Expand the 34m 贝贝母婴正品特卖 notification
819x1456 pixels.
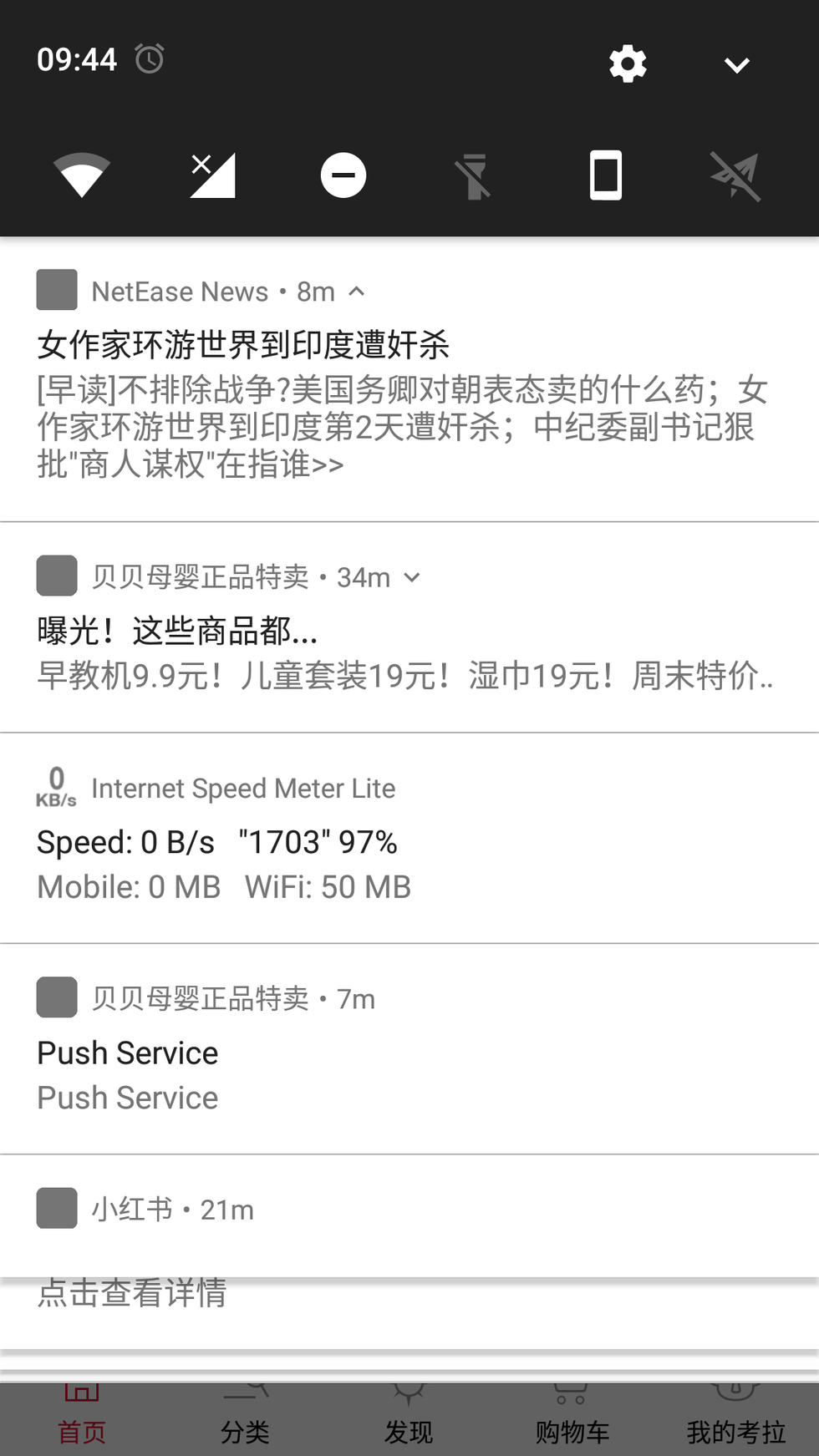(x=412, y=577)
